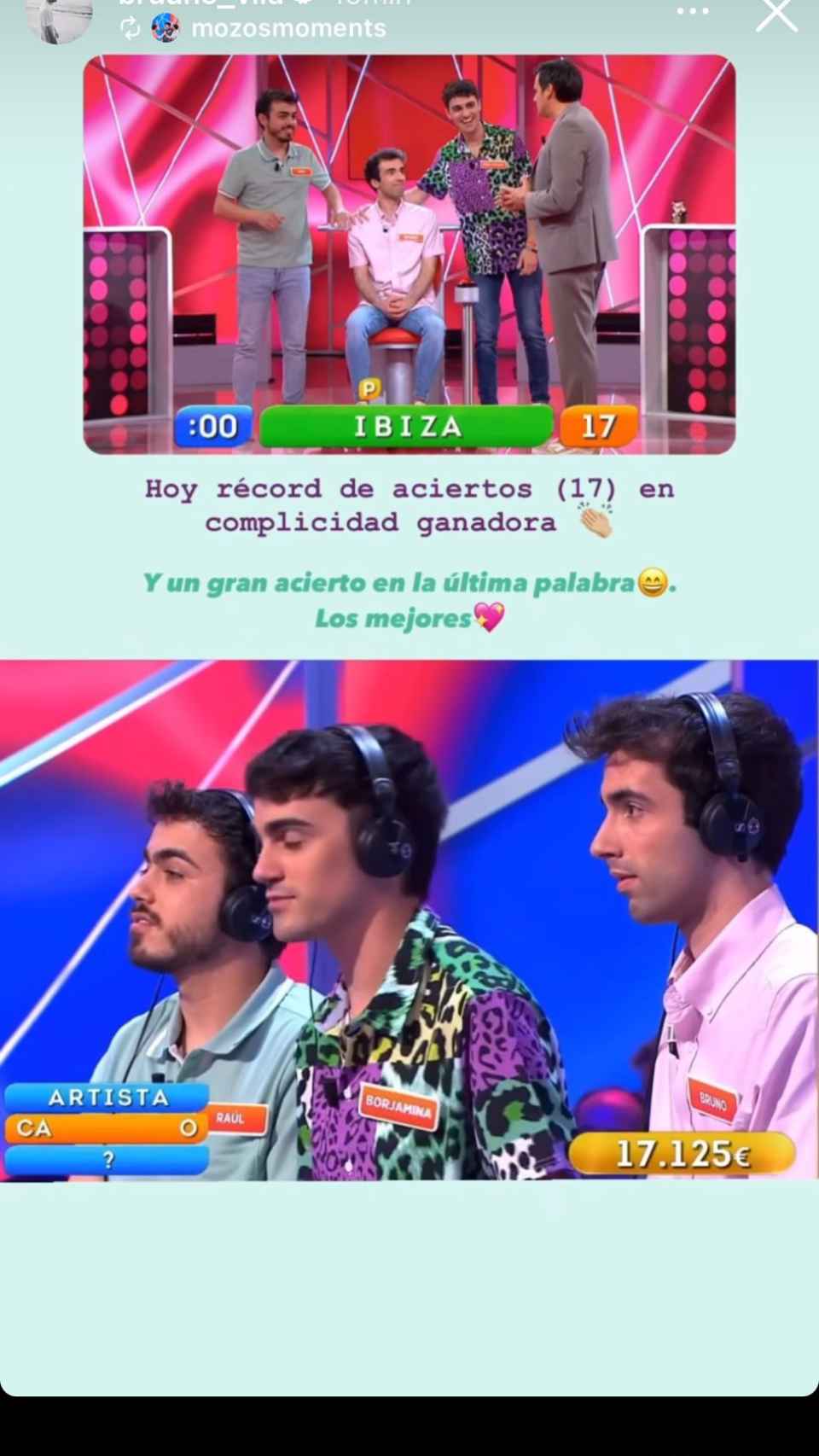
Task: Tap bruuno_vila's profile picture
Action: (x=60, y=17)
